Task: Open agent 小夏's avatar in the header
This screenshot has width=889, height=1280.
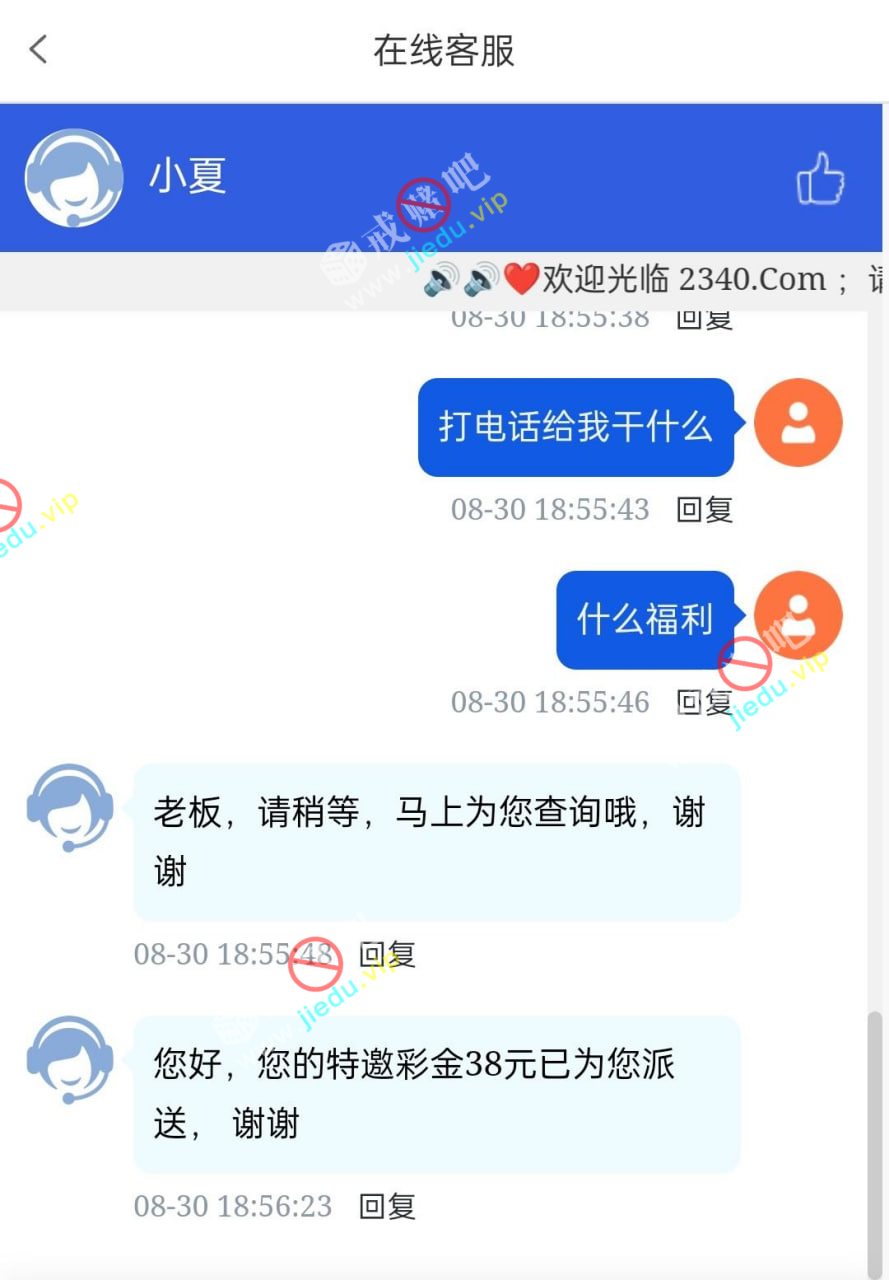Action: tap(74, 178)
